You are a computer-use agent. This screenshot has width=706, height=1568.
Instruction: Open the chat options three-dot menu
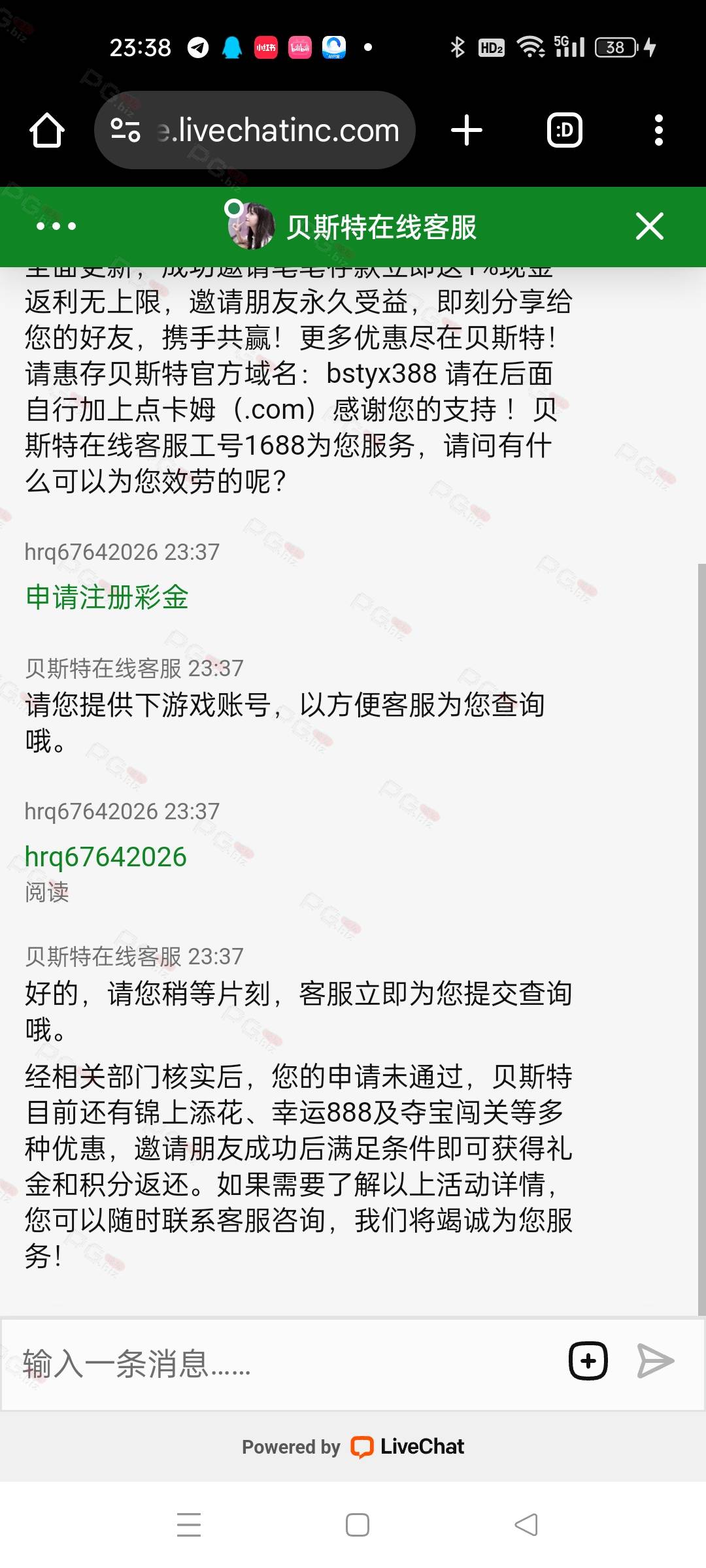pyautogui.click(x=56, y=226)
